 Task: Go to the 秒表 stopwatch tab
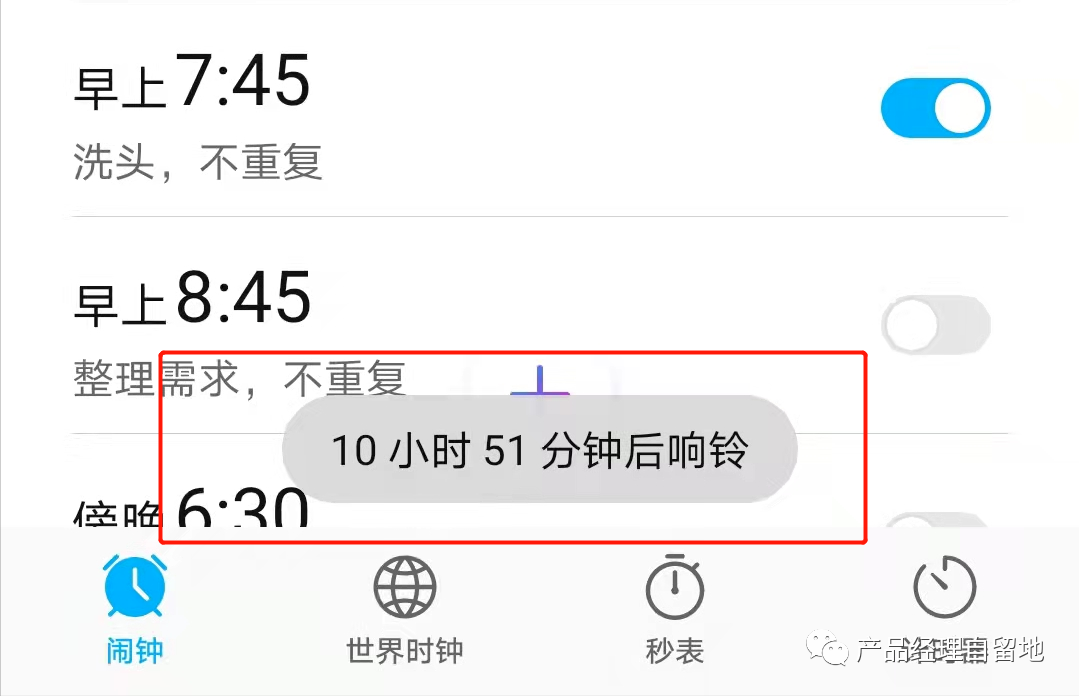coord(675,610)
